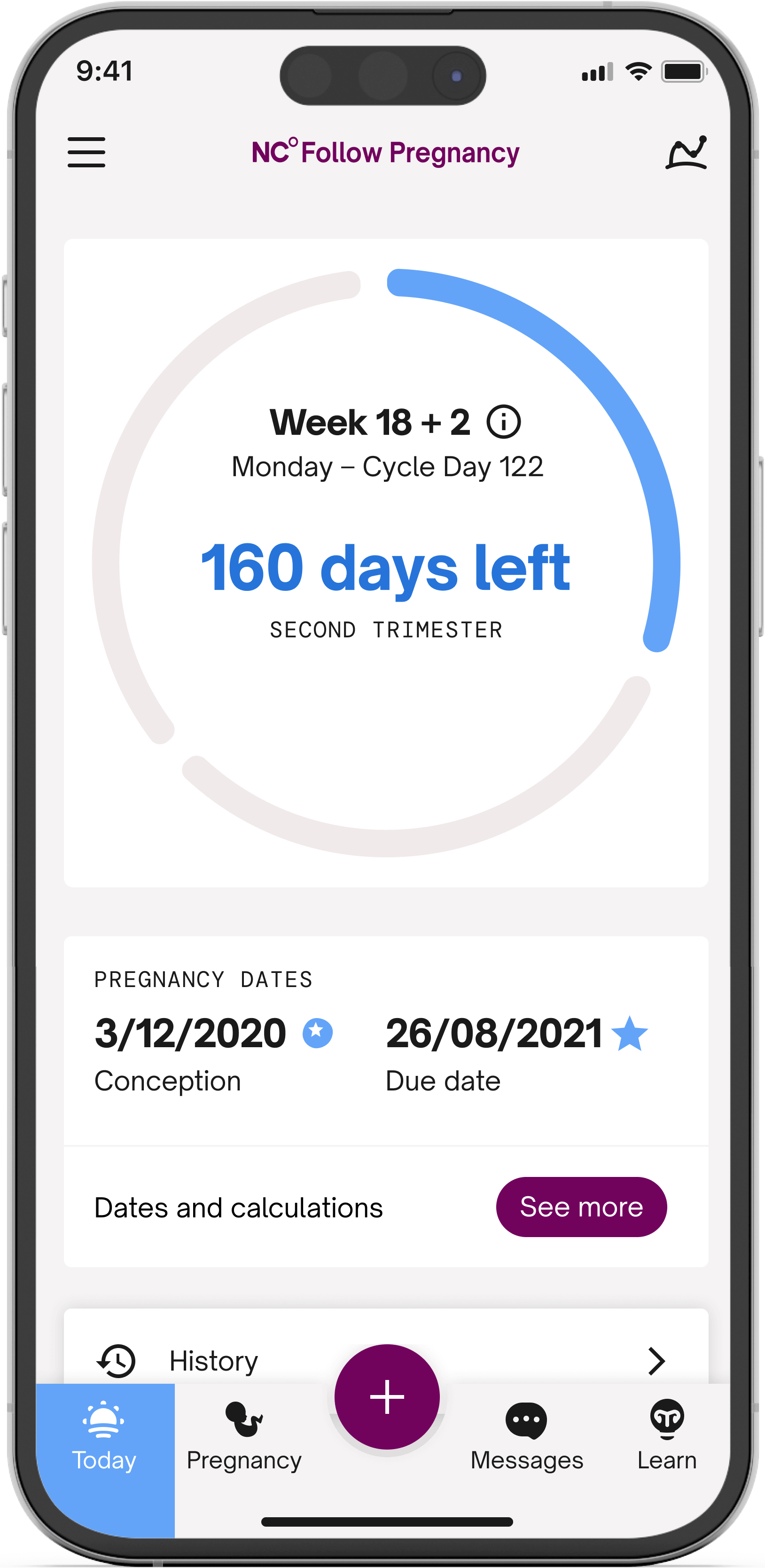Tap the info icon next to Week 18 + 2
This screenshot has height=1568, width=765.
coord(503,422)
